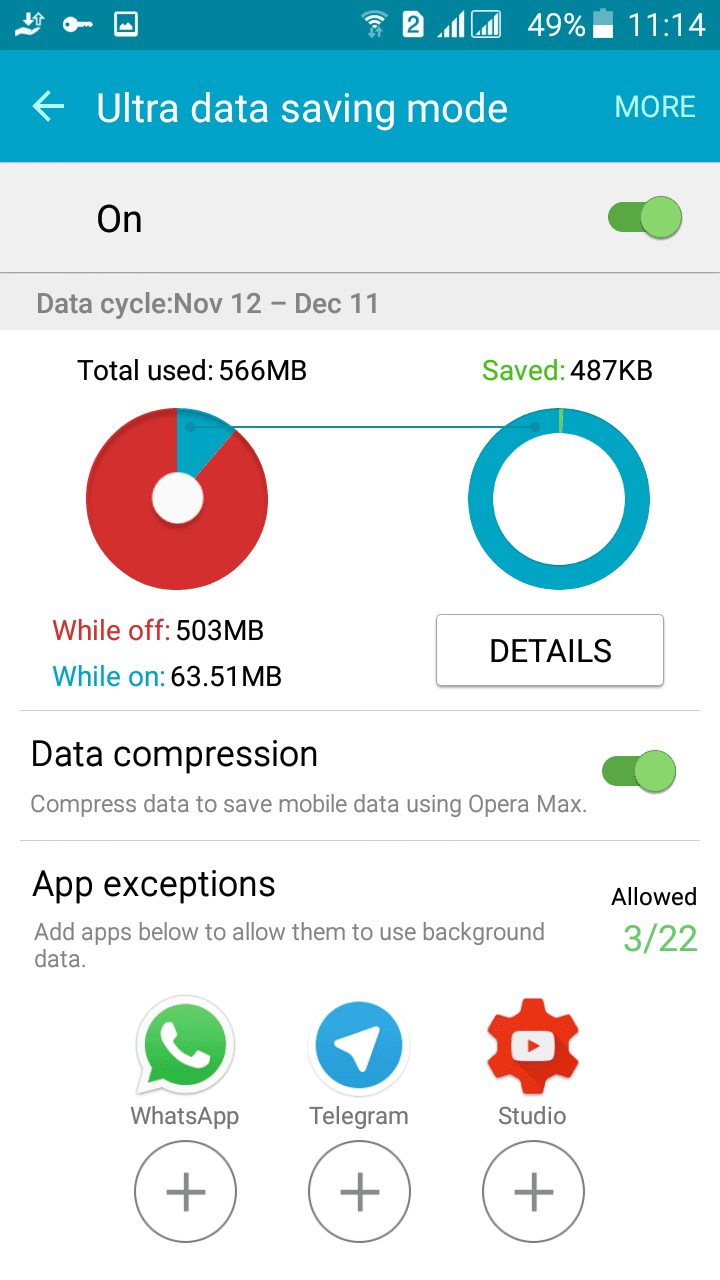Turn off Ultra data saving mode
The width and height of the screenshot is (720, 1280).
point(645,218)
